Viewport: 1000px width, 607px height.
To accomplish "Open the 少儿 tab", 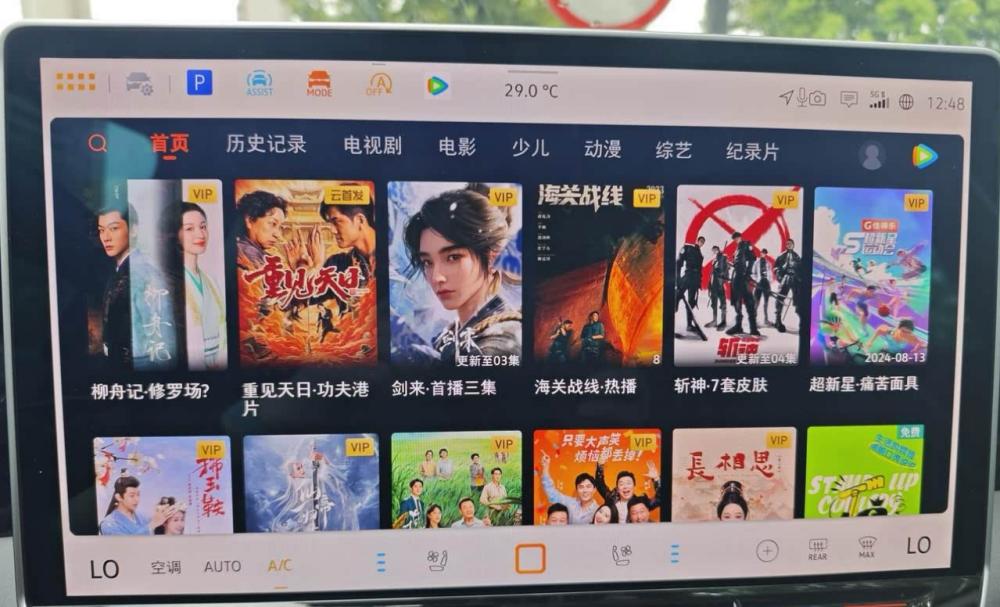I will coord(530,148).
